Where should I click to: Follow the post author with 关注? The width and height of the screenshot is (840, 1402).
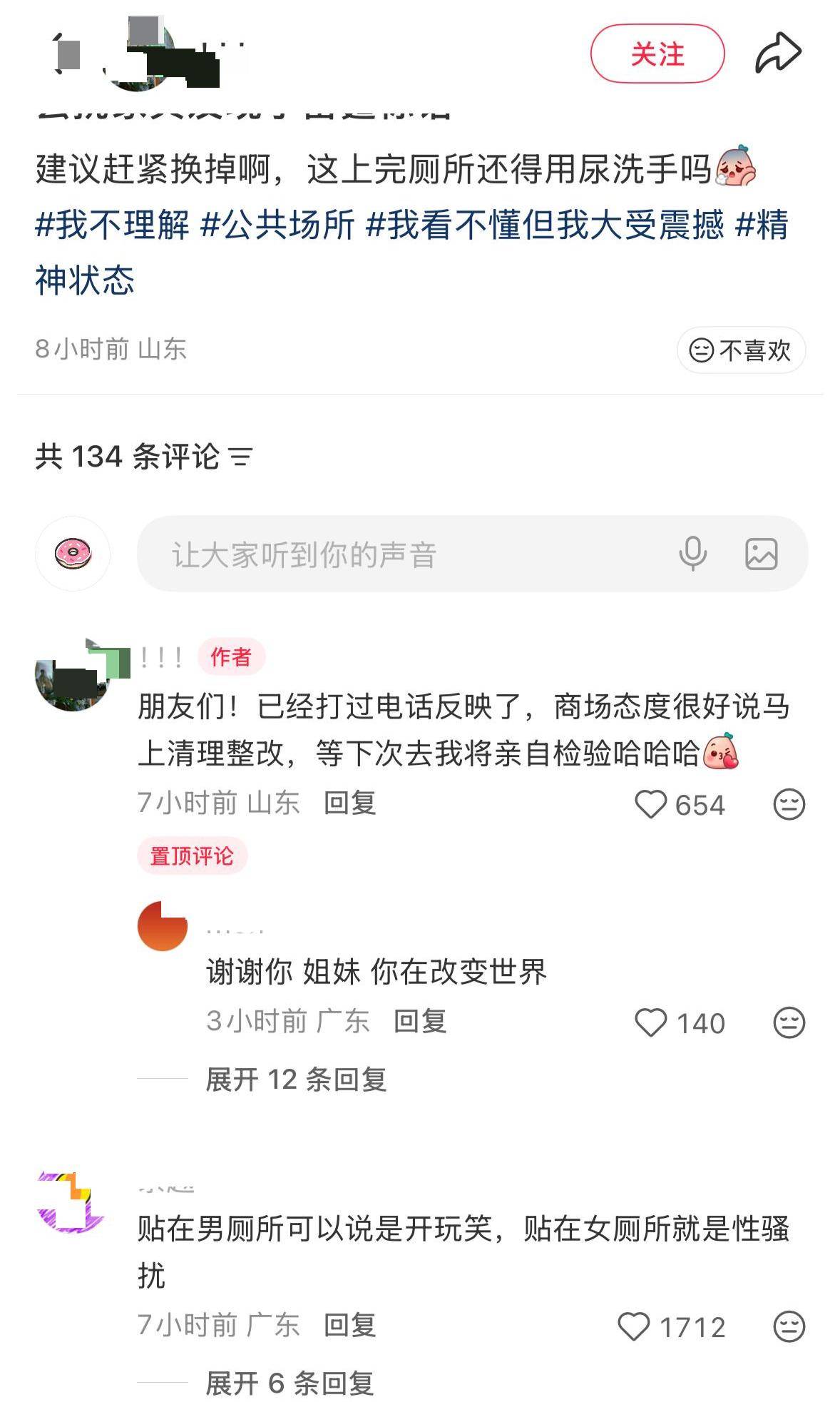(x=657, y=54)
